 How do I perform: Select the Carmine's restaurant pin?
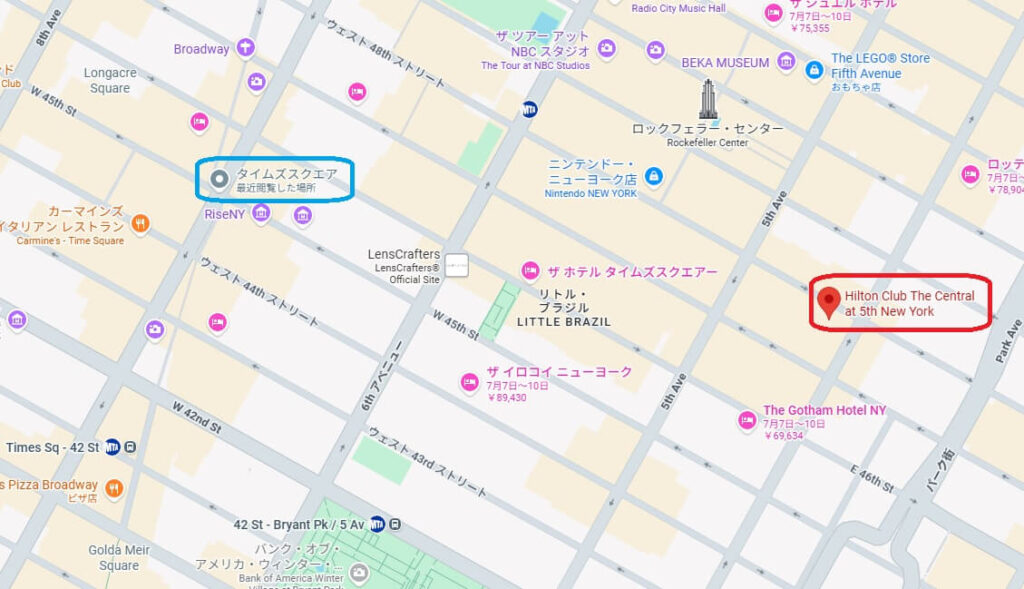(x=140, y=223)
